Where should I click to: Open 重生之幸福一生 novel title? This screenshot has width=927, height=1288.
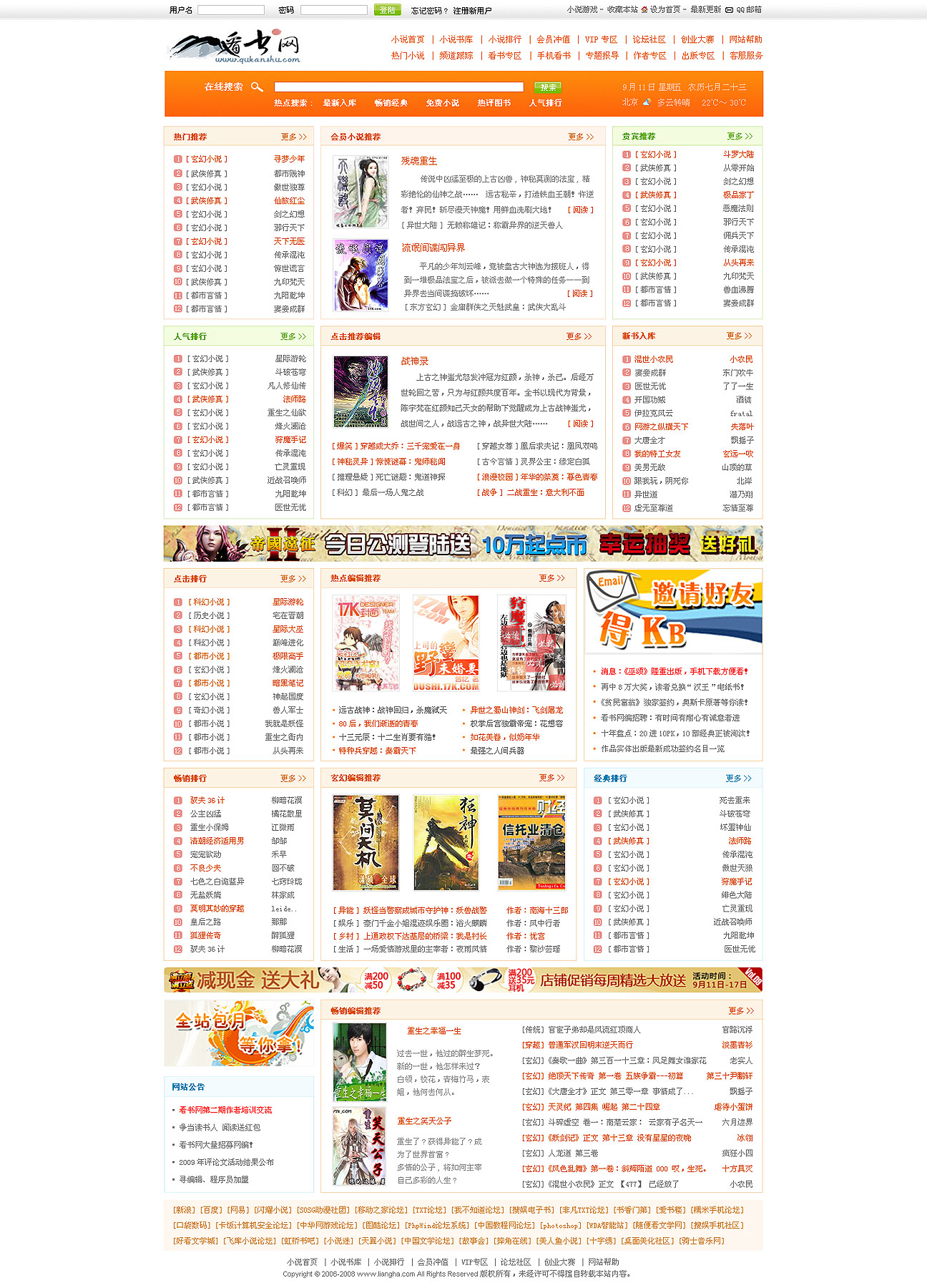434,1031
